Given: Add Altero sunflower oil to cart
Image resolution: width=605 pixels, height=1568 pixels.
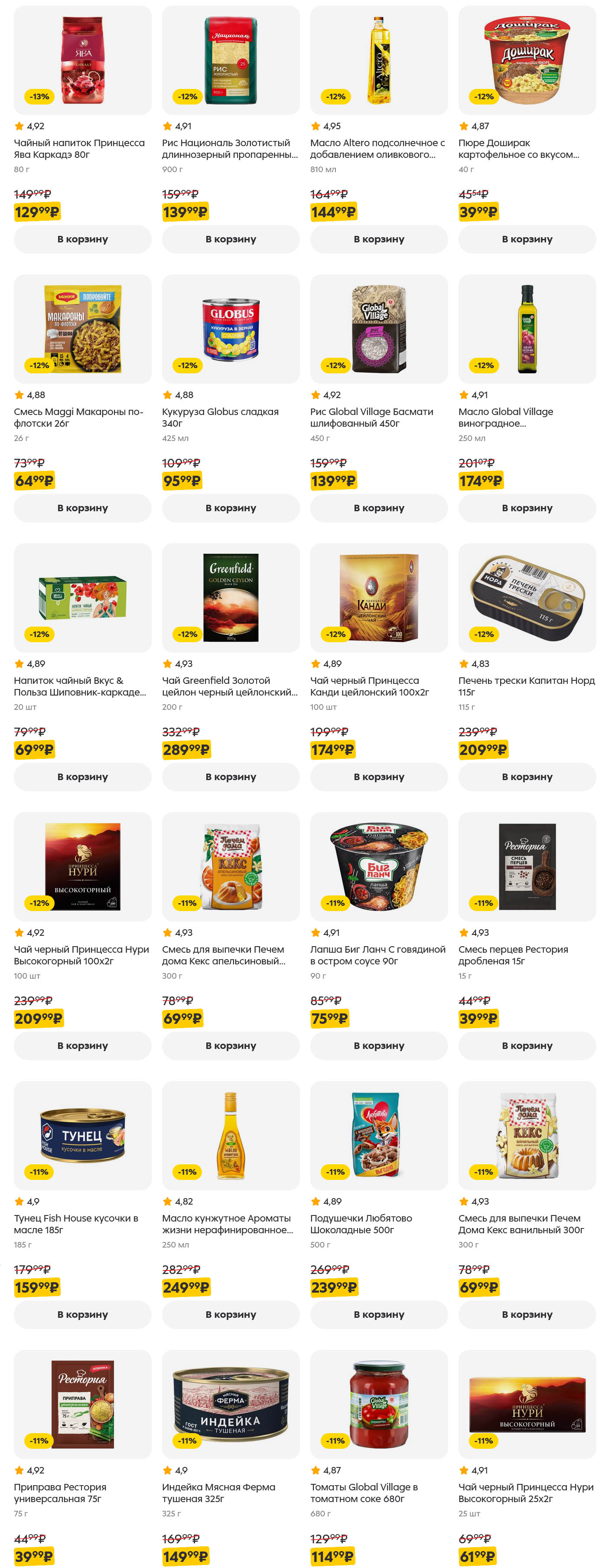Looking at the screenshot, I should (379, 239).
